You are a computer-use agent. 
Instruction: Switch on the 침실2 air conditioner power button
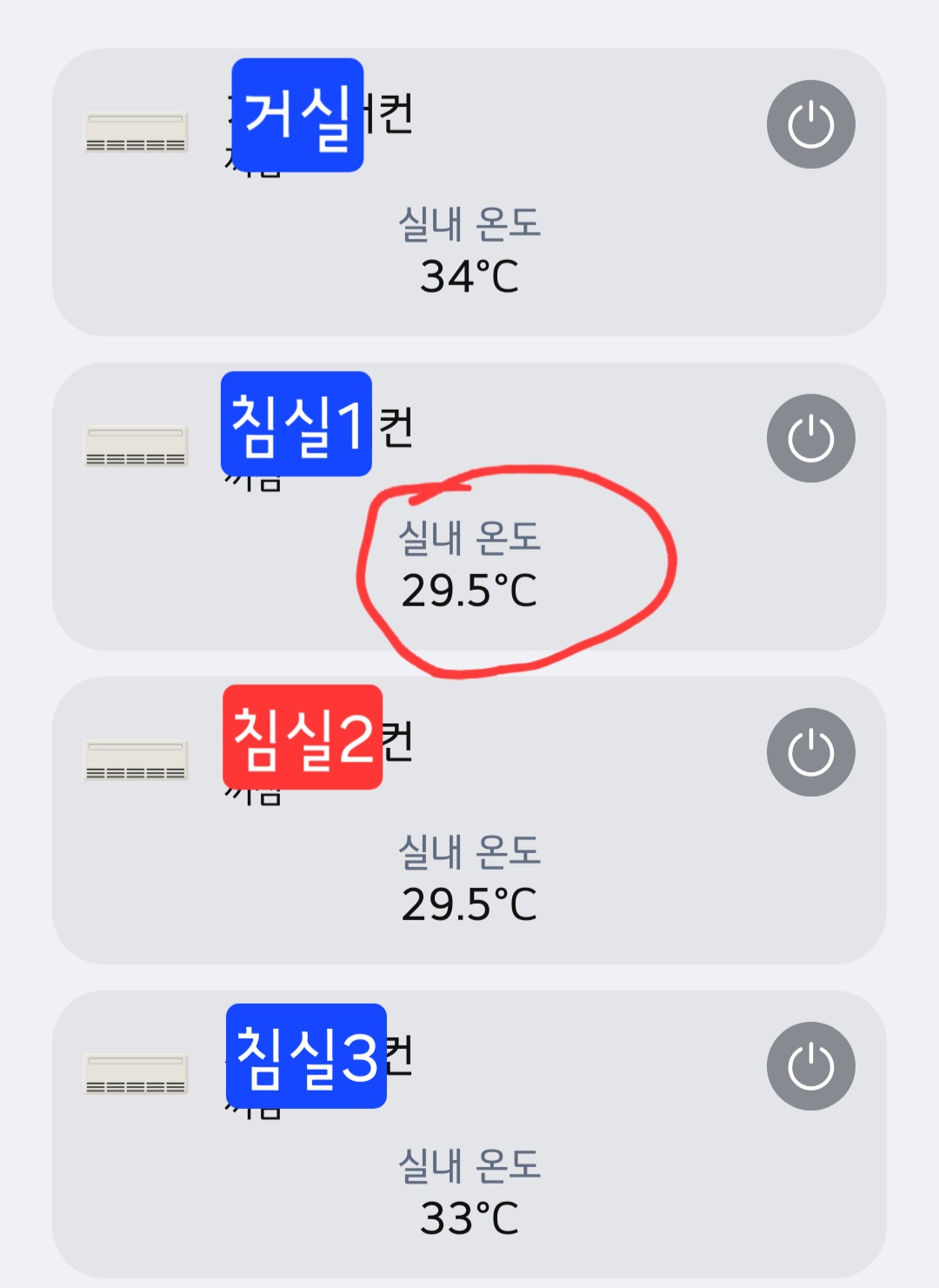[810, 752]
